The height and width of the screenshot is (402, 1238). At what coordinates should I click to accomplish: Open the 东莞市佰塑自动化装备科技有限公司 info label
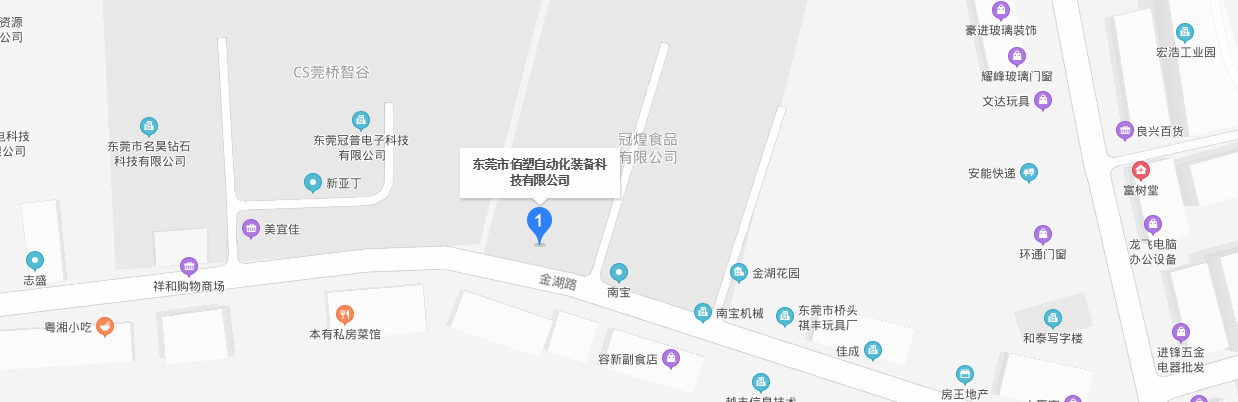point(540,172)
